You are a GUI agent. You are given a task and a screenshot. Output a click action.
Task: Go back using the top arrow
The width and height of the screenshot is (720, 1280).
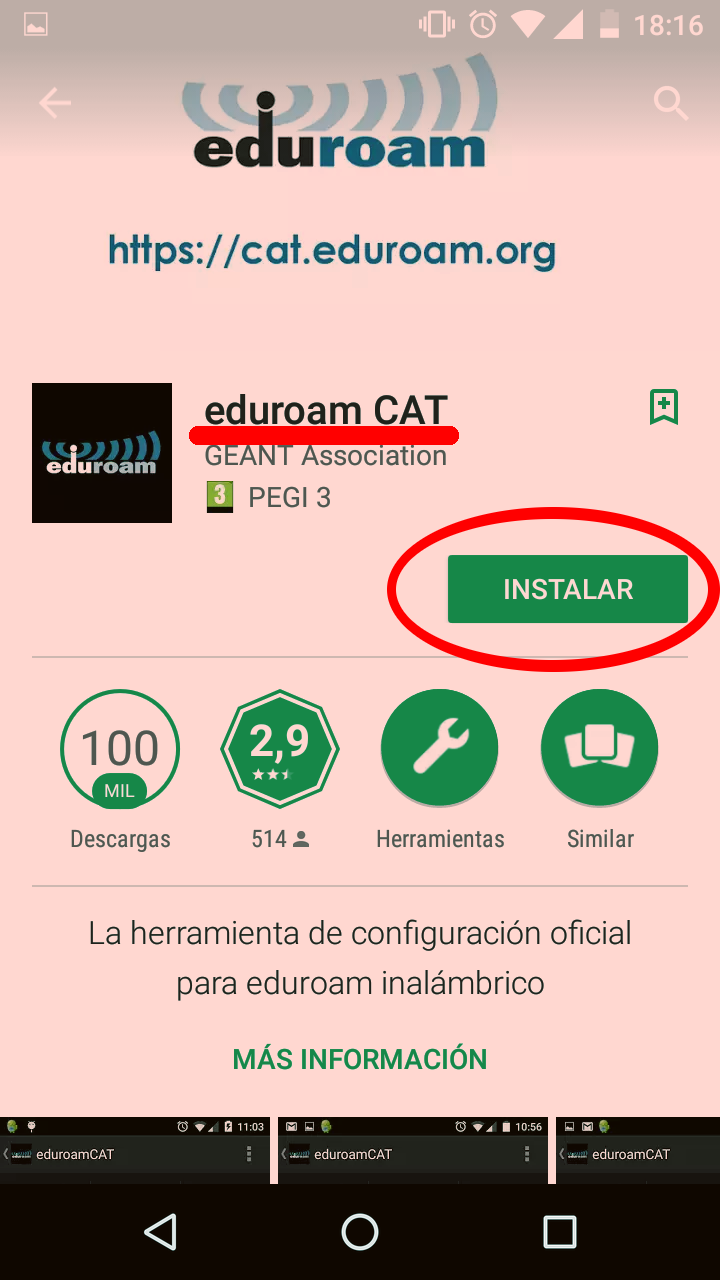click(x=54, y=103)
